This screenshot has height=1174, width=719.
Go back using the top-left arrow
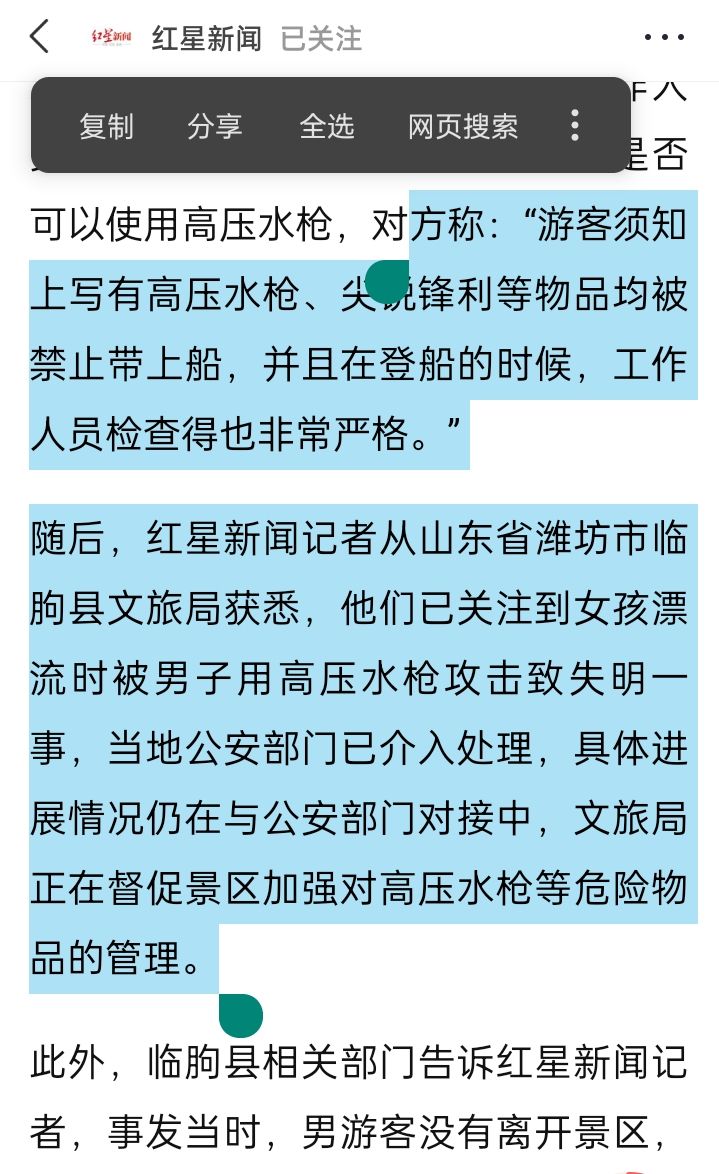[39, 37]
